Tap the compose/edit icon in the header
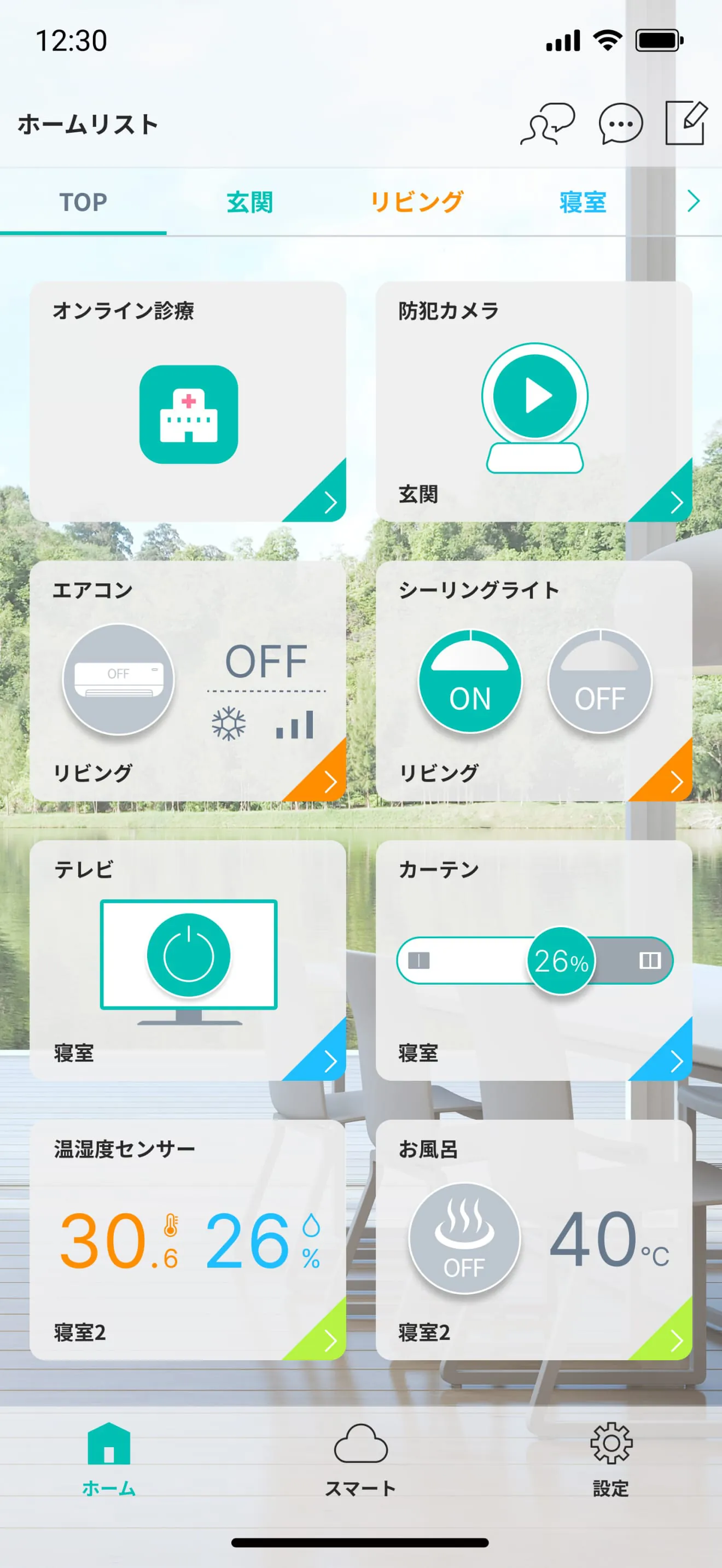722x1568 pixels. [686, 122]
